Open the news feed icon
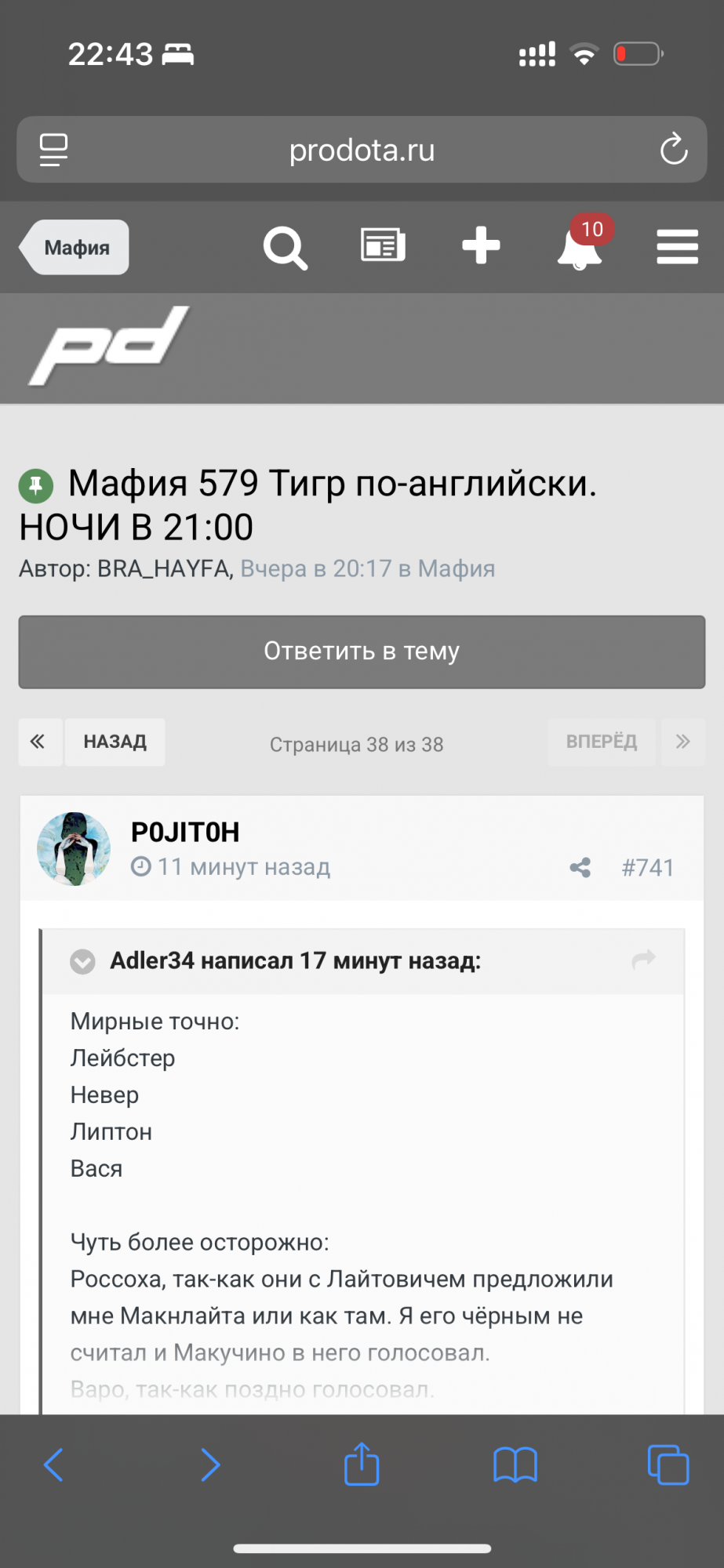The image size is (724, 1568). pos(383,245)
